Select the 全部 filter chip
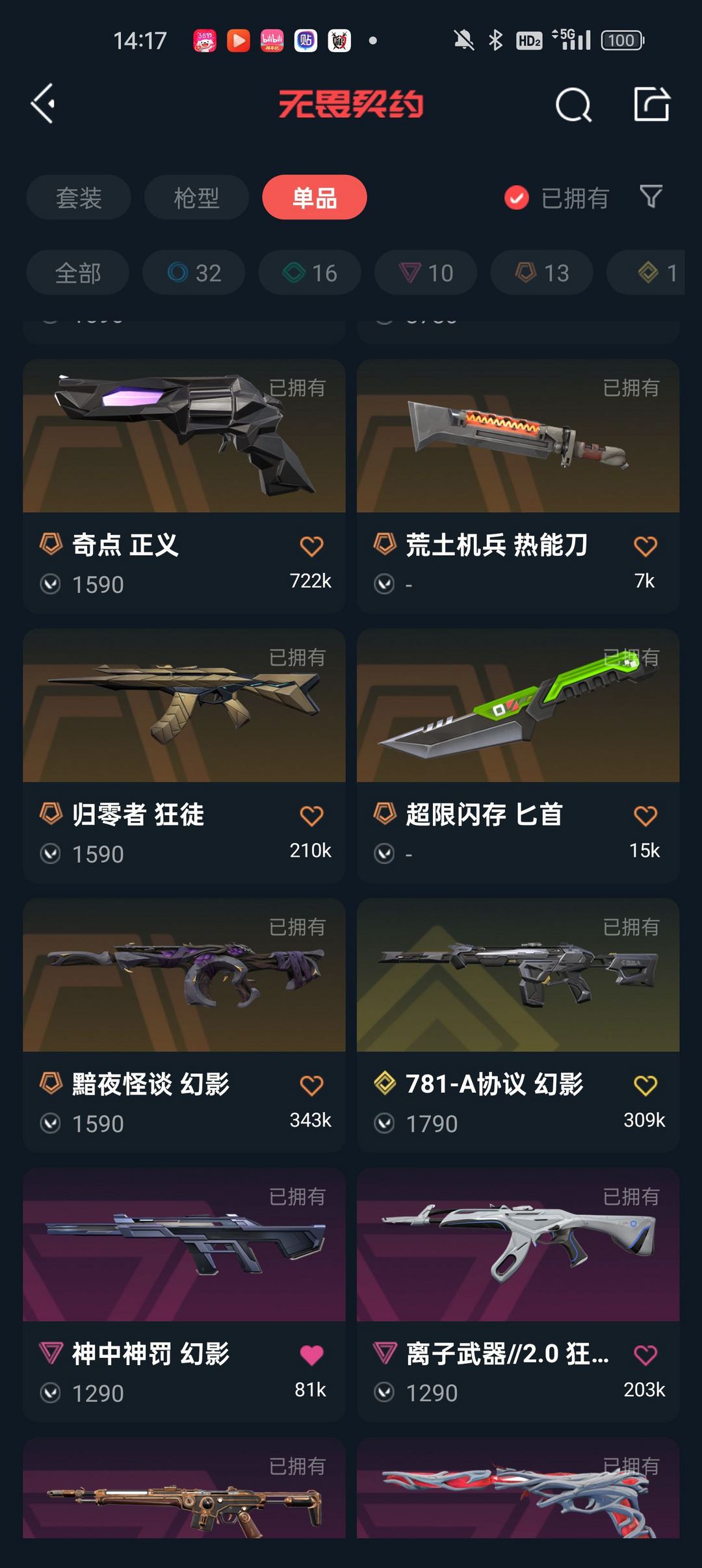Screen dimensions: 702x1568 (x=78, y=273)
